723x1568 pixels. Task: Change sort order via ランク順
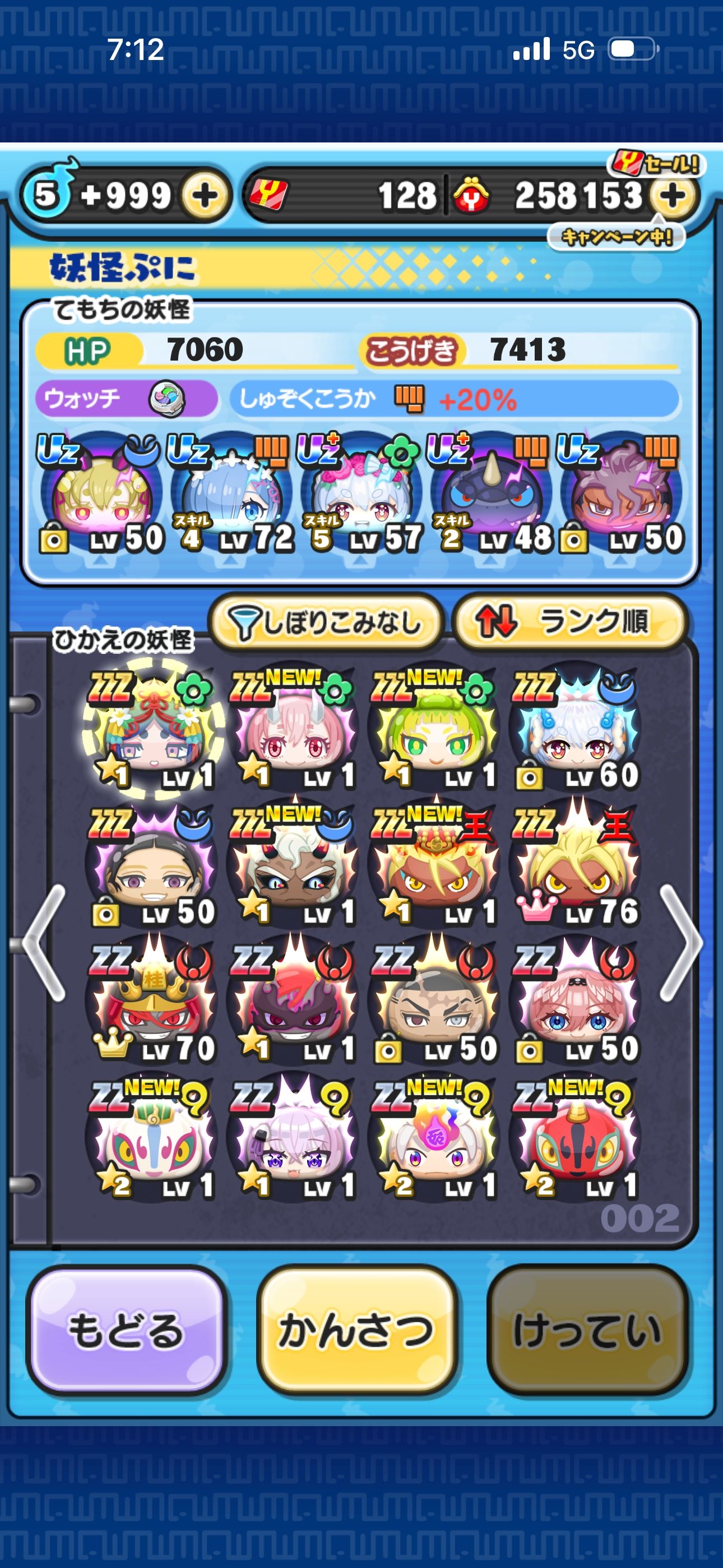point(570,622)
